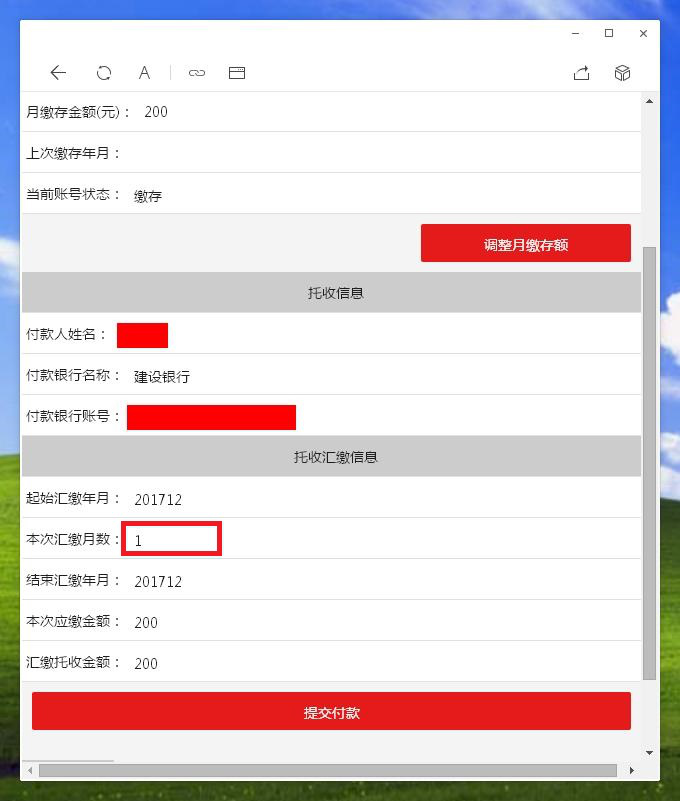Tap 调整月缴存额 button
The width and height of the screenshot is (680, 801).
tap(525, 244)
